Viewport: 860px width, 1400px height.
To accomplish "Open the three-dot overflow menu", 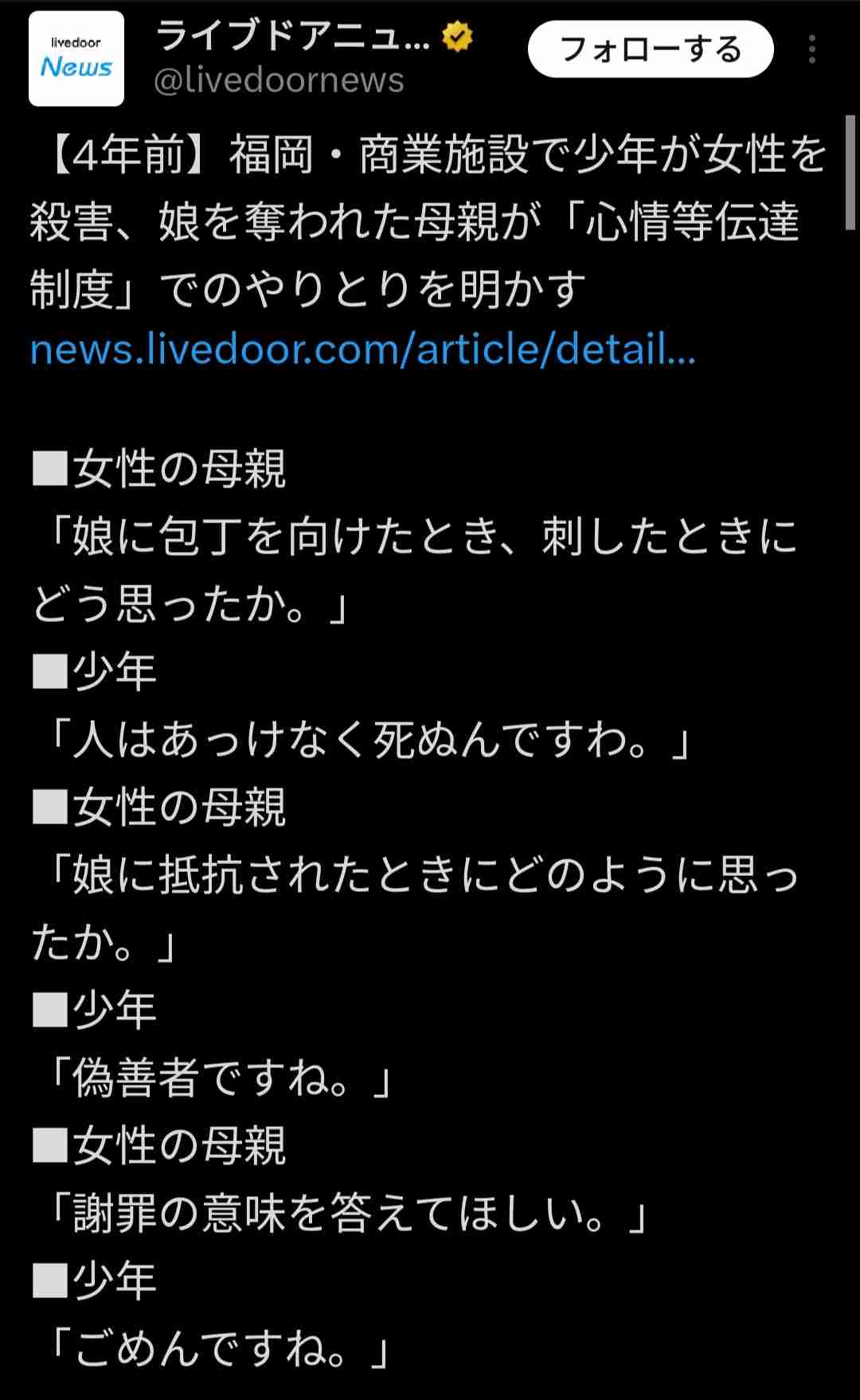I will pos(811,49).
